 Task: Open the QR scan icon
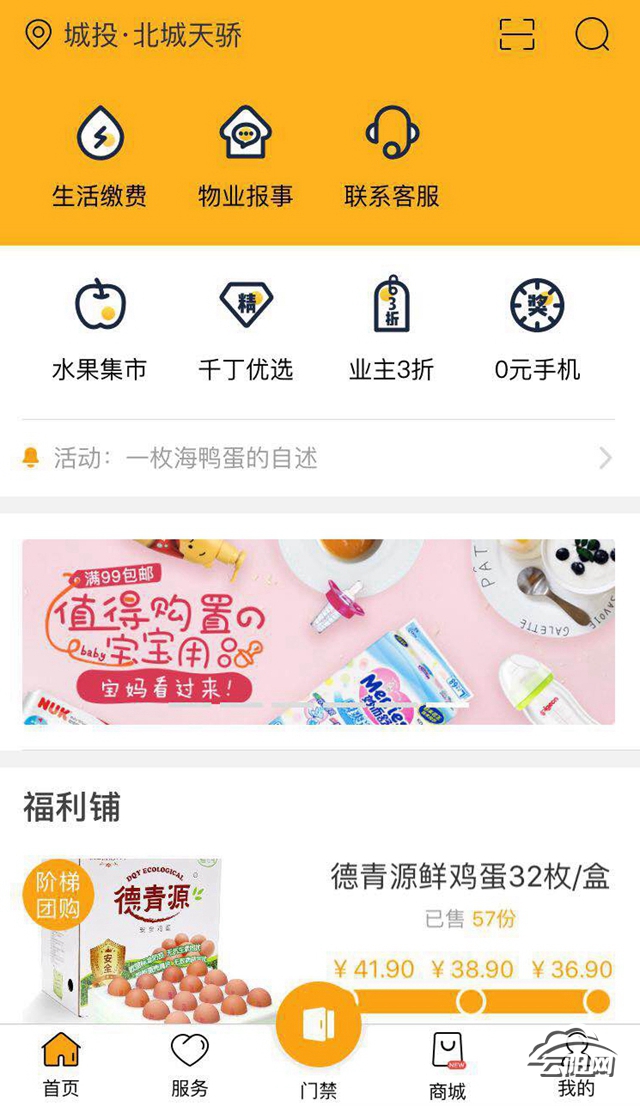click(x=516, y=35)
